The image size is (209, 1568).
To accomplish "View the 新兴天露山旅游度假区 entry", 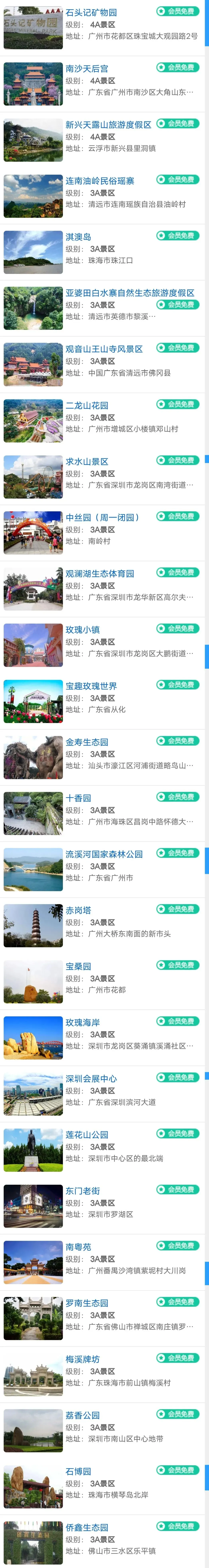I will coord(108,124).
